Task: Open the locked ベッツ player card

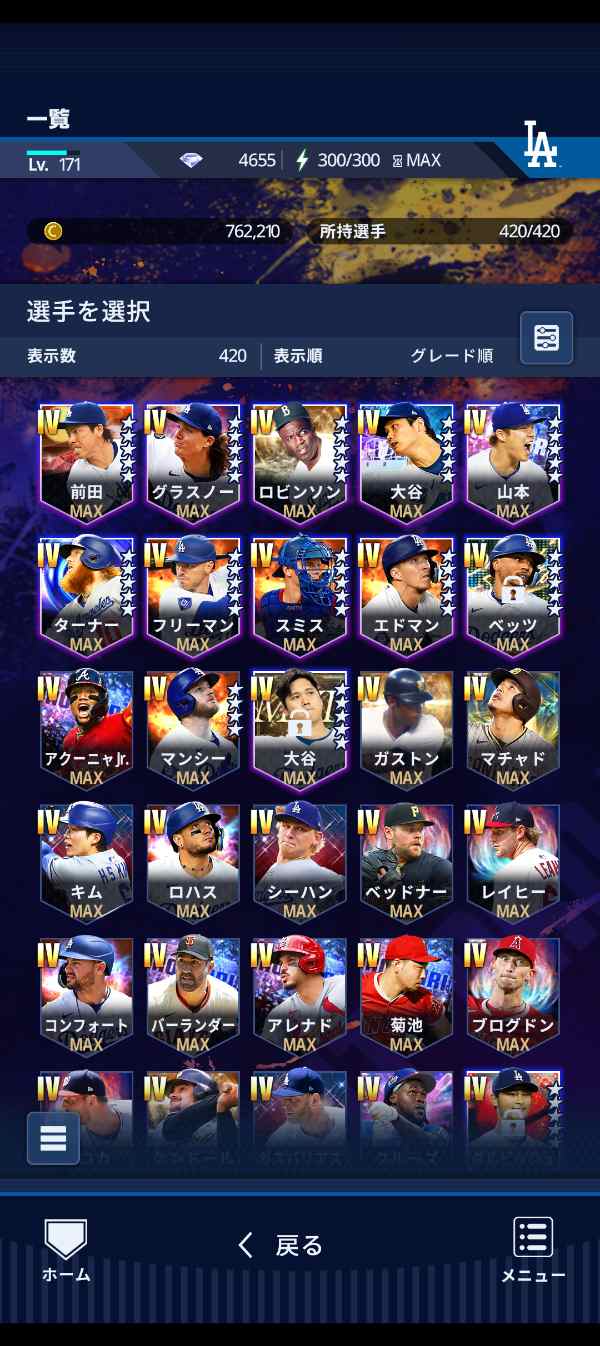Action: click(512, 596)
